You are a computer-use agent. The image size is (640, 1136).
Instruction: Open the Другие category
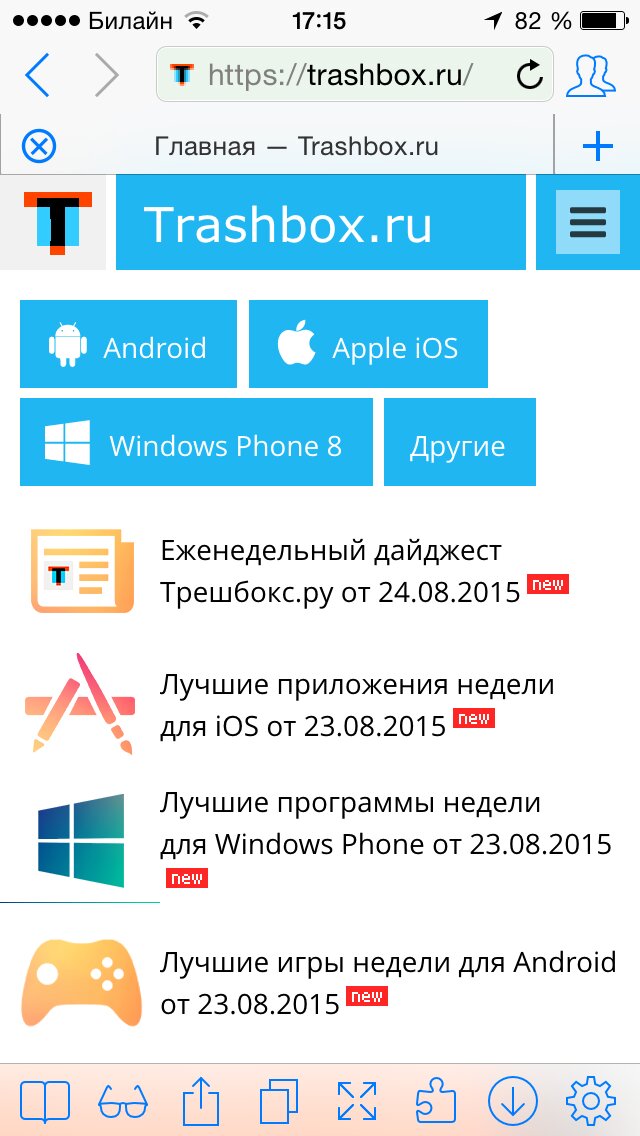(459, 442)
